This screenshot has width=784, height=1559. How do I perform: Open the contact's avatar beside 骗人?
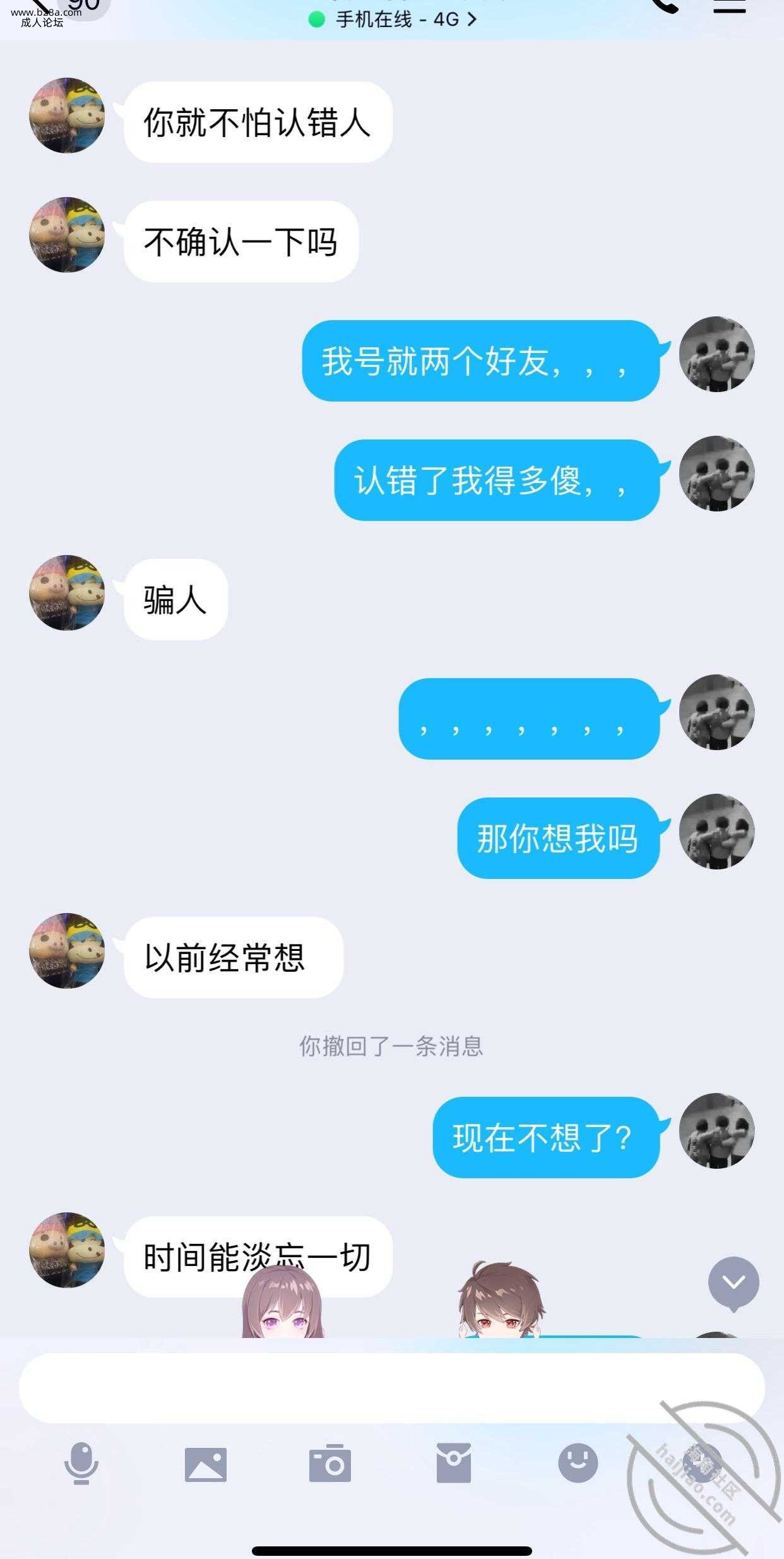coord(67,593)
